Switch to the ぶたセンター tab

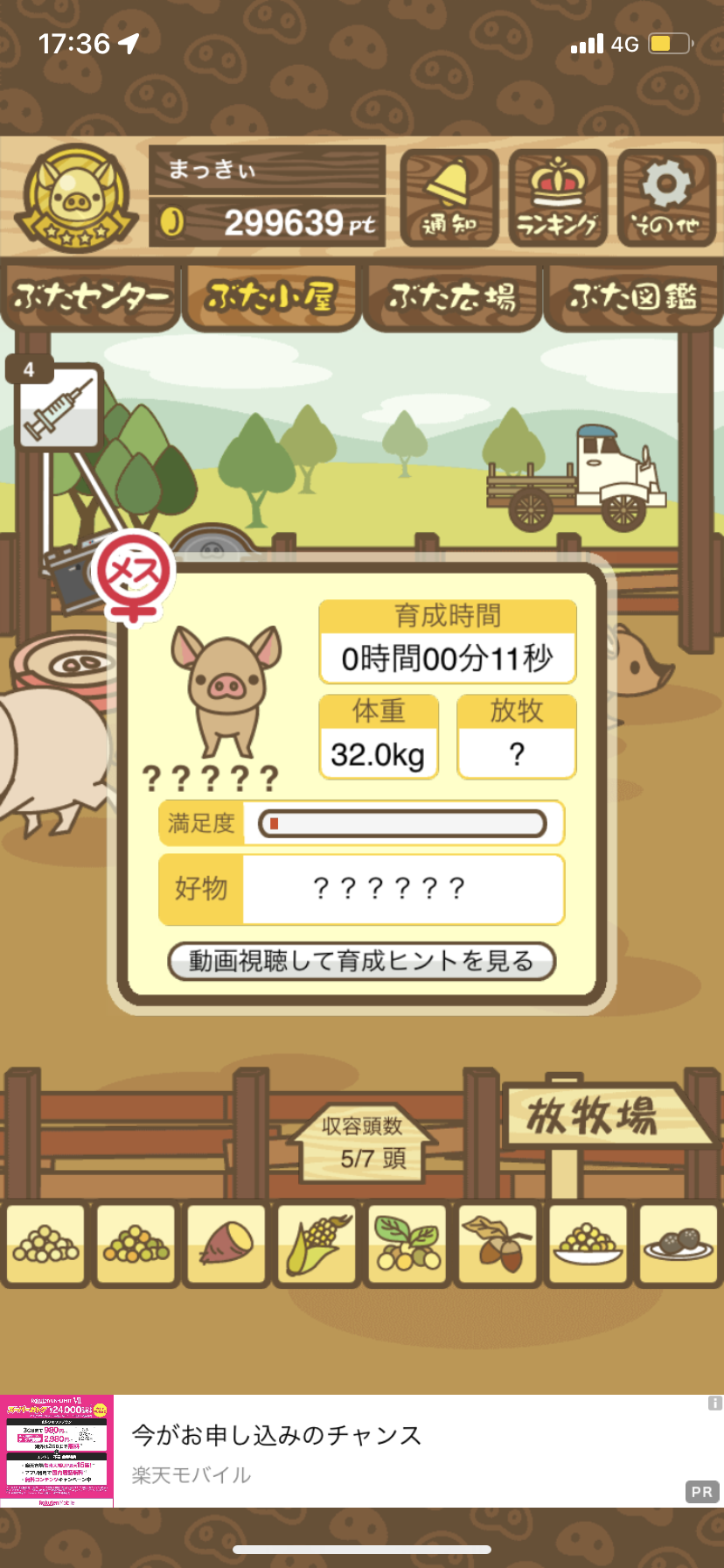pos(91,298)
